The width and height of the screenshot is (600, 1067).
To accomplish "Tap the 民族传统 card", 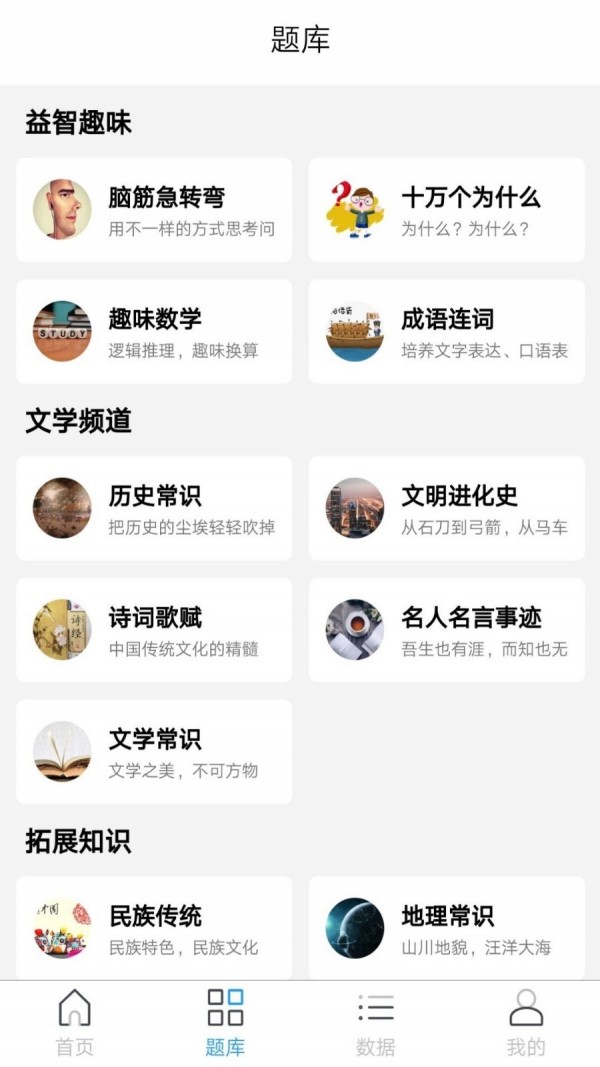I will pyautogui.click(x=154, y=928).
